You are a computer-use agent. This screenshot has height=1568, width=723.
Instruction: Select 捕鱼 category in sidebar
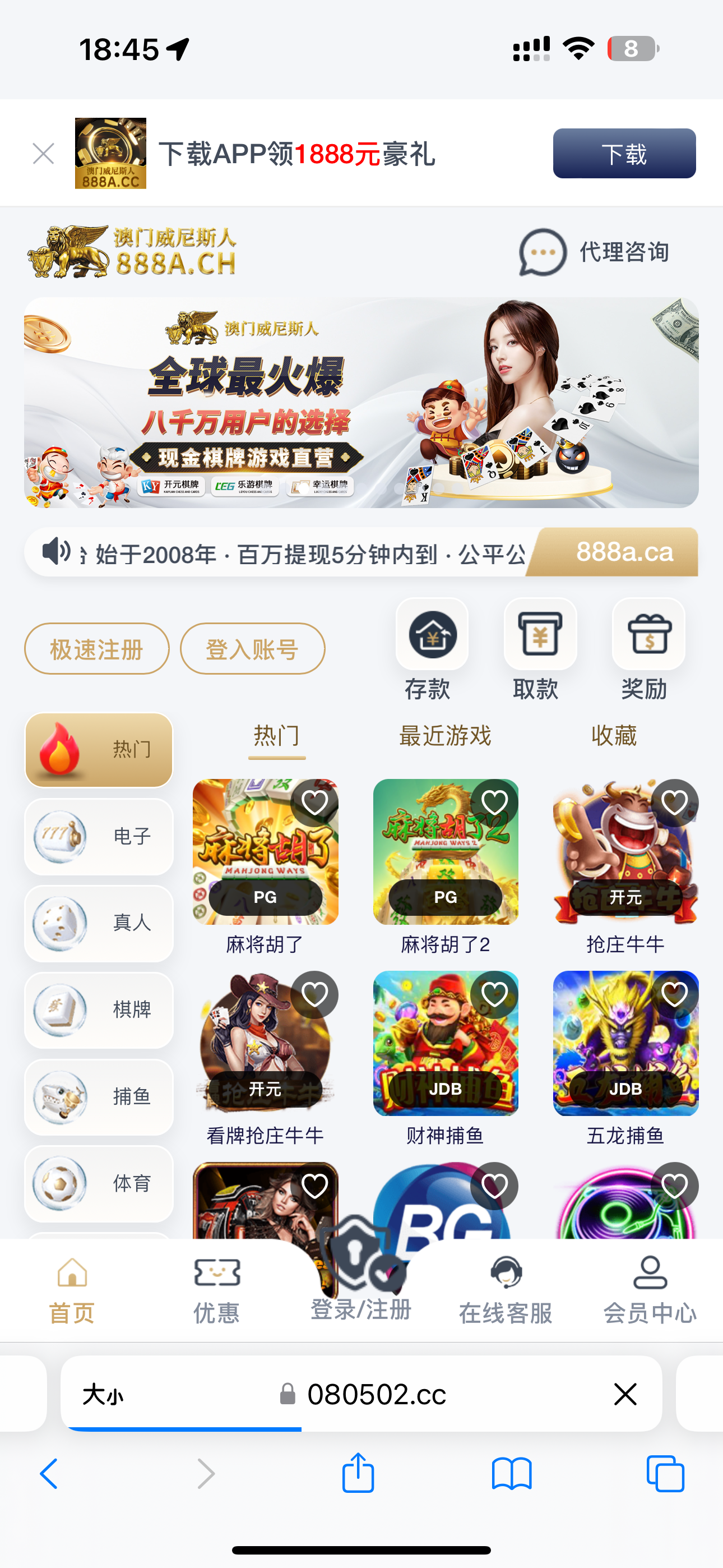point(99,1097)
